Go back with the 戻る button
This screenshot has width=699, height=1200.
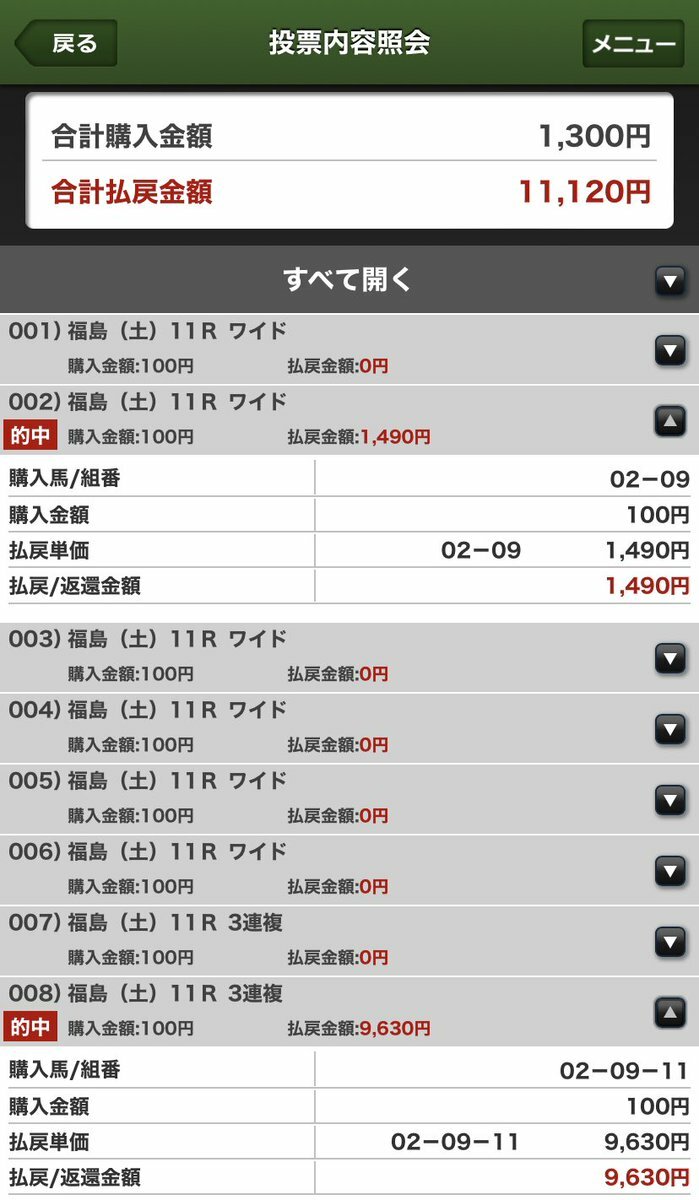coord(65,44)
